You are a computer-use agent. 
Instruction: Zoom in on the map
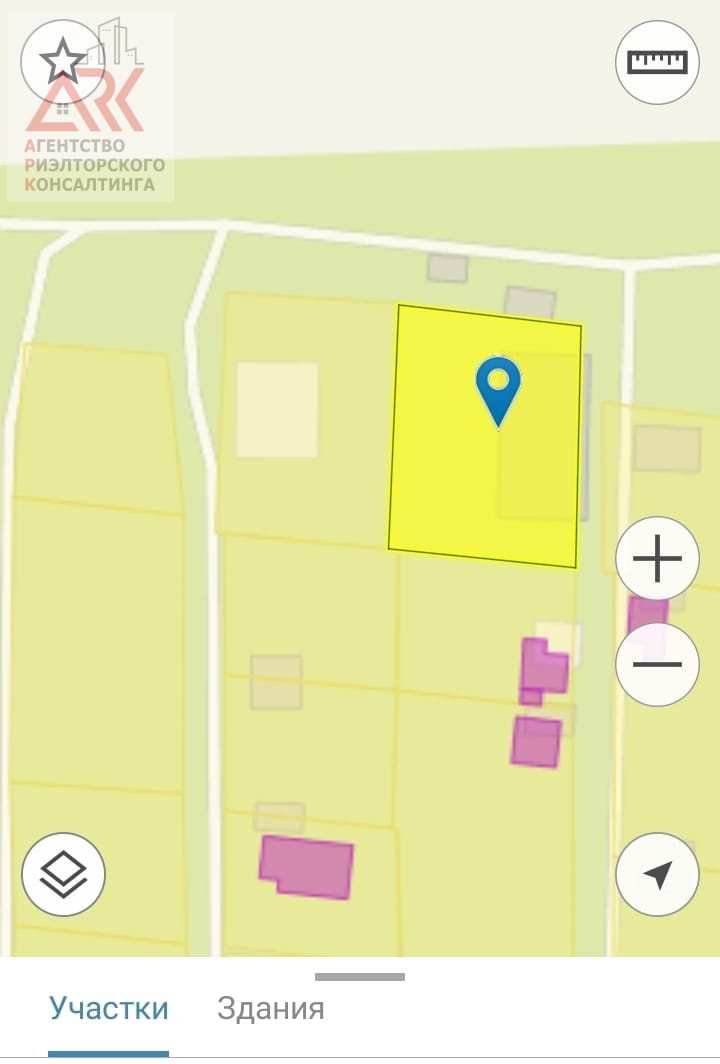(x=657, y=559)
